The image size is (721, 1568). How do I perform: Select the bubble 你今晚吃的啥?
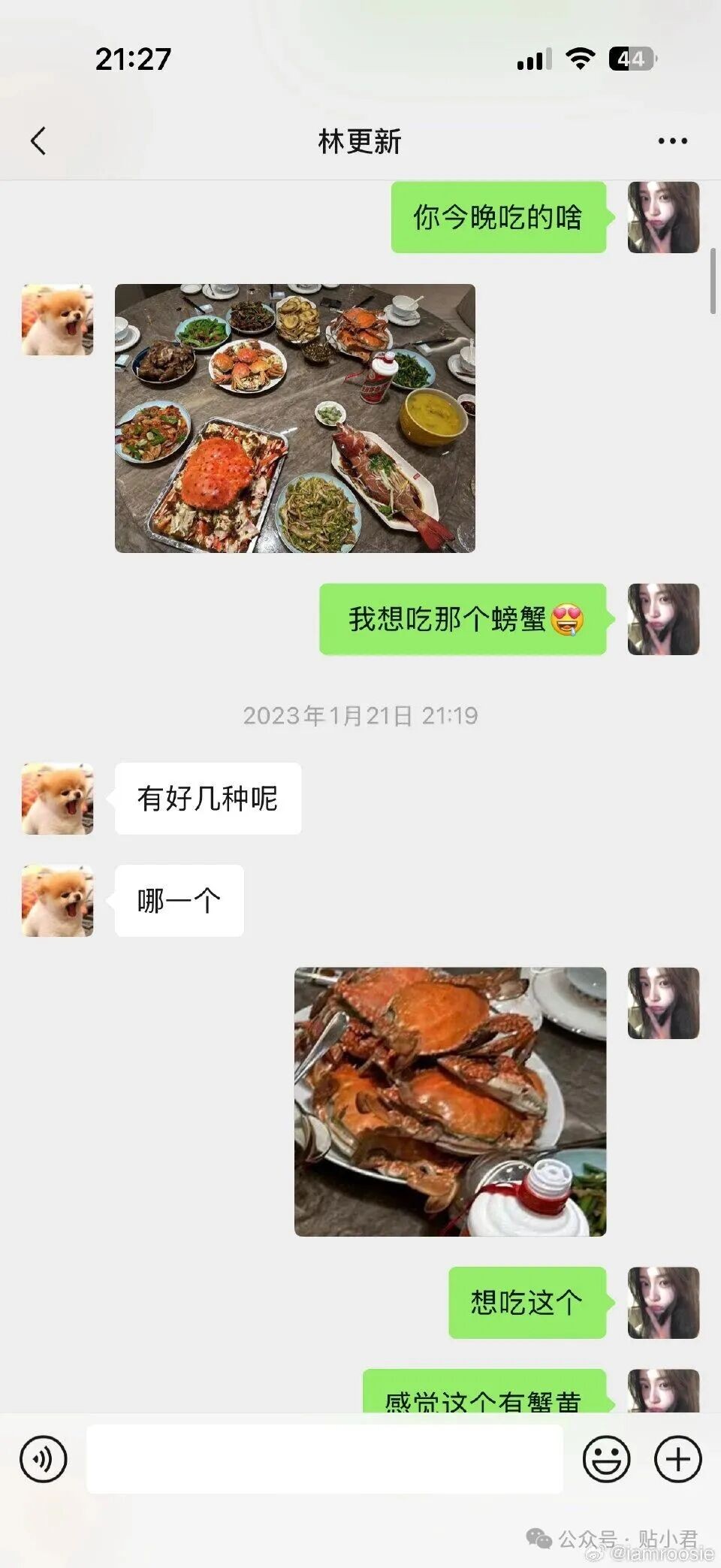[x=498, y=218]
